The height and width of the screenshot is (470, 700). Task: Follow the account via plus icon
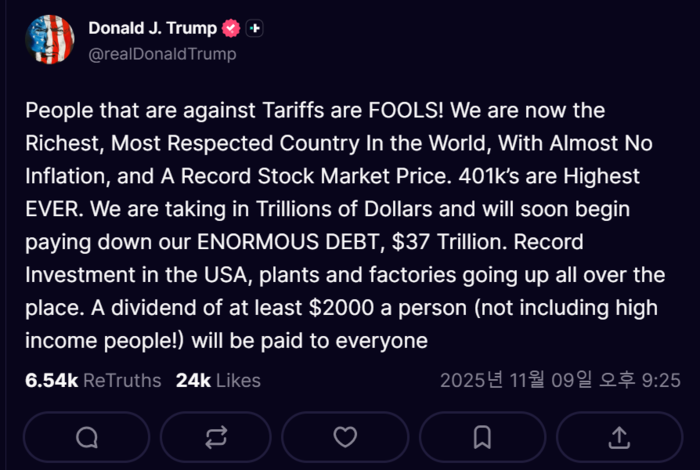255,29
